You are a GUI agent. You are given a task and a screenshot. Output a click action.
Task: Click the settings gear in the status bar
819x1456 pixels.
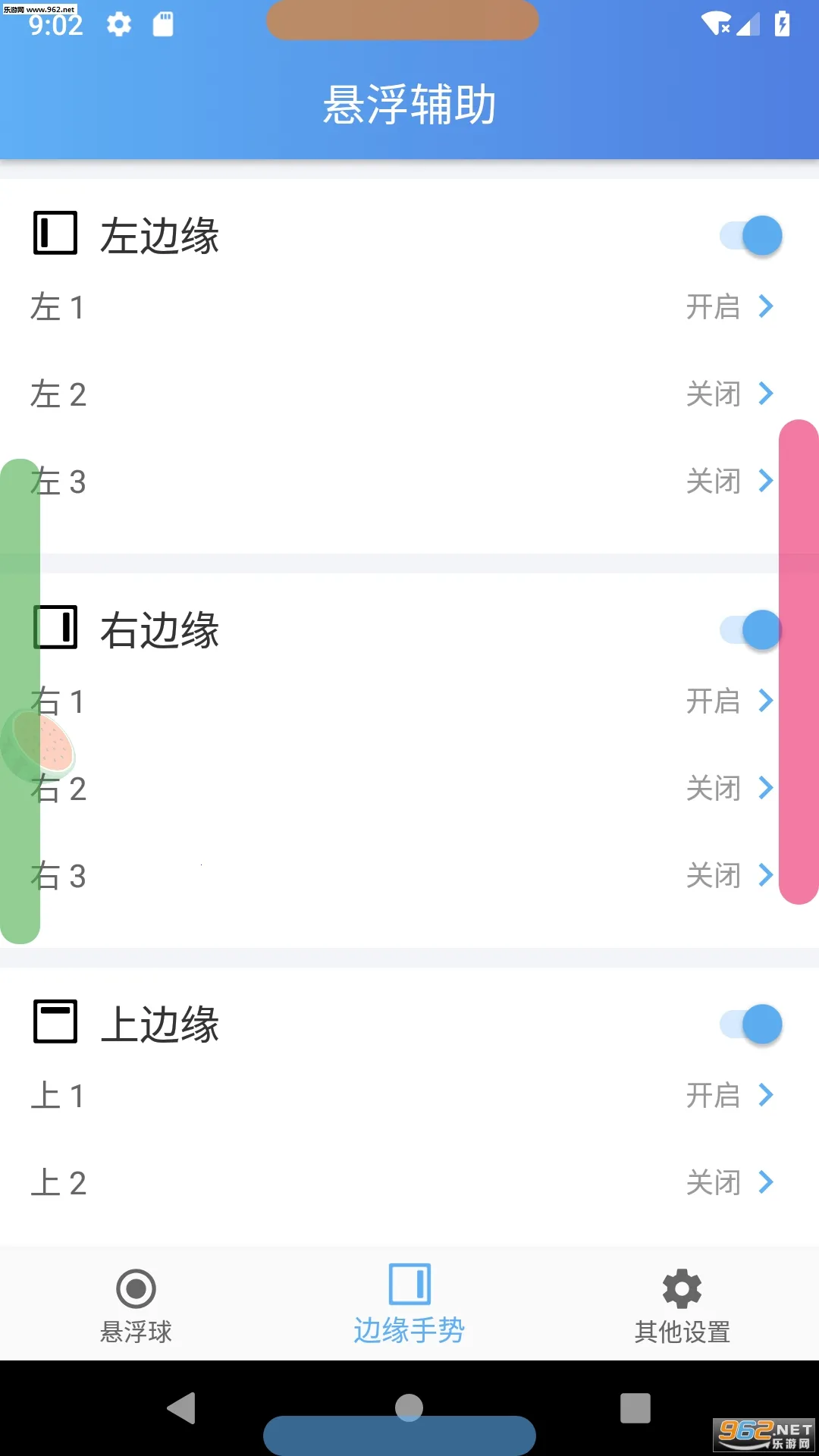[x=118, y=25]
